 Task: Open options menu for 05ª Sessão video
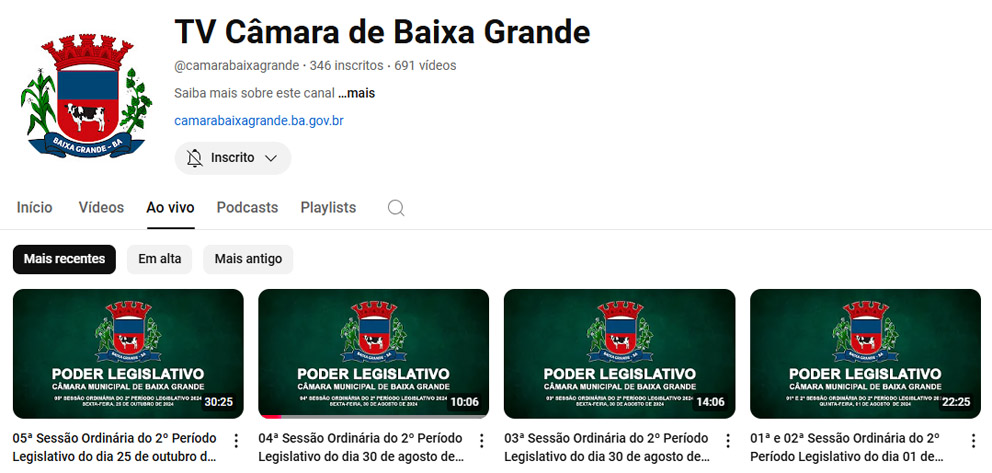[x=236, y=441]
